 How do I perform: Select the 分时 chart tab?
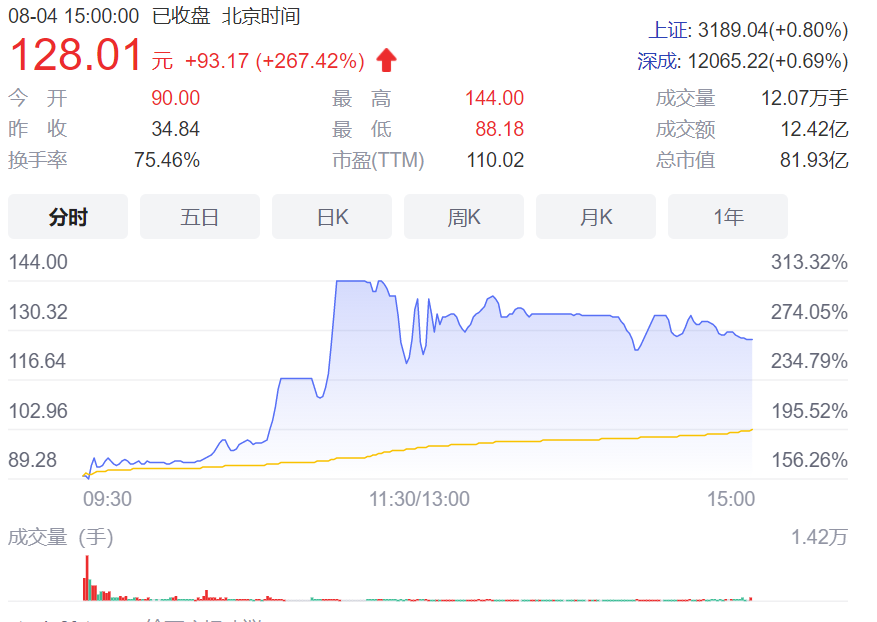(x=68, y=217)
